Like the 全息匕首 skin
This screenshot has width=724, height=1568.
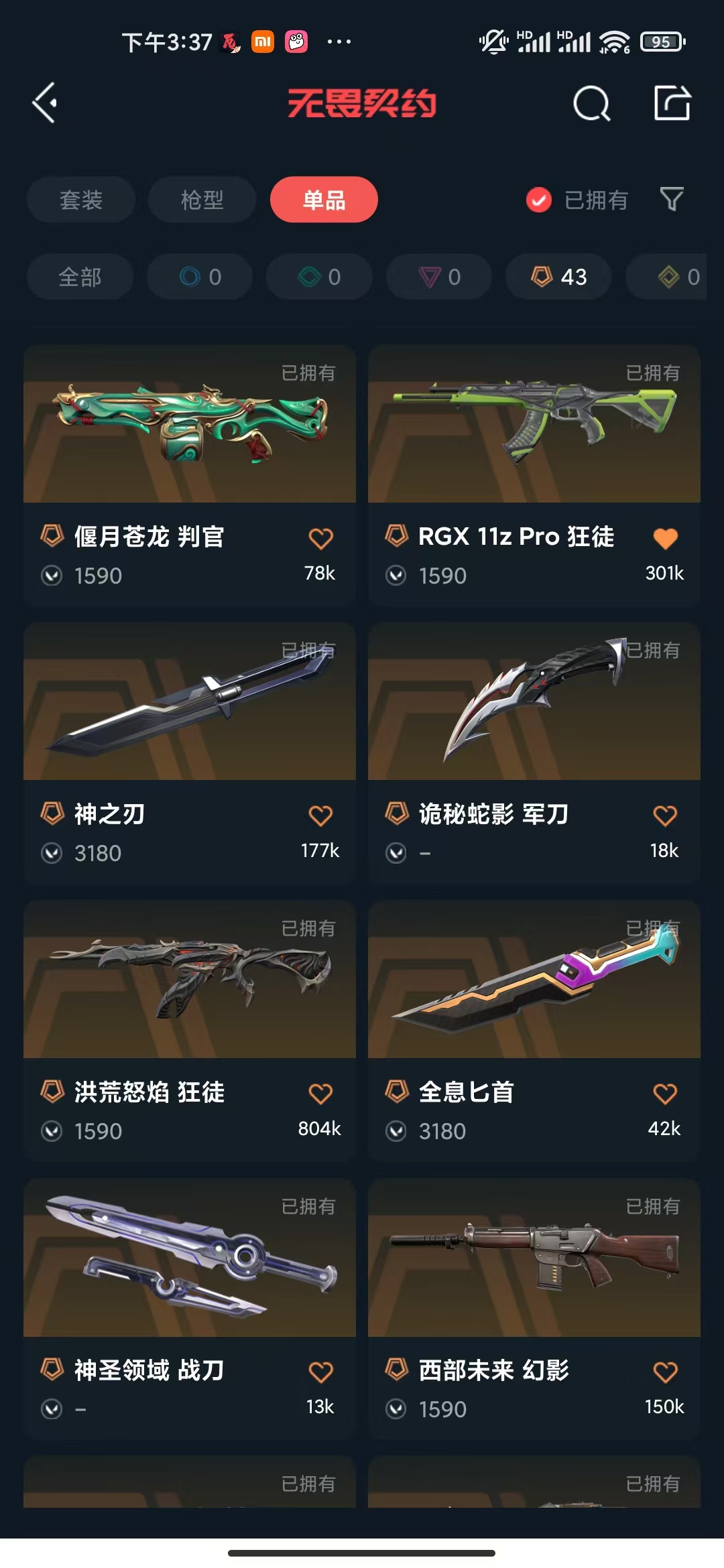(x=665, y=1094)
